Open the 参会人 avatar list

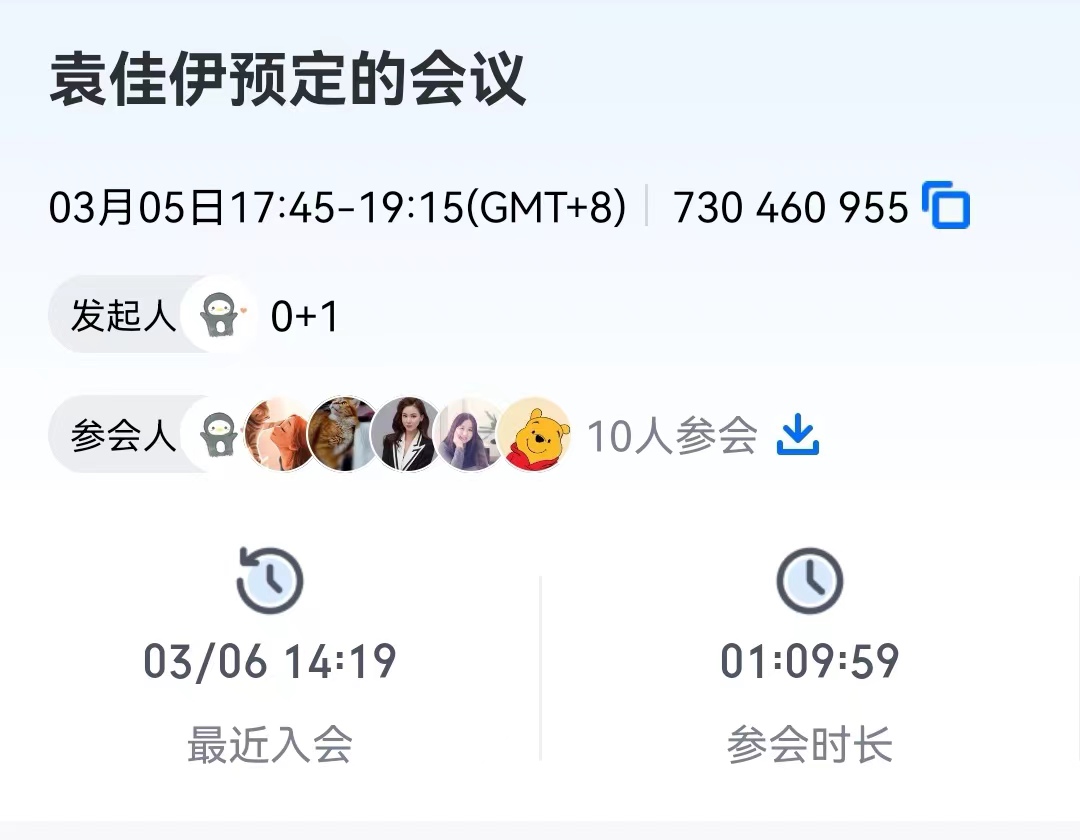point(400,435)
